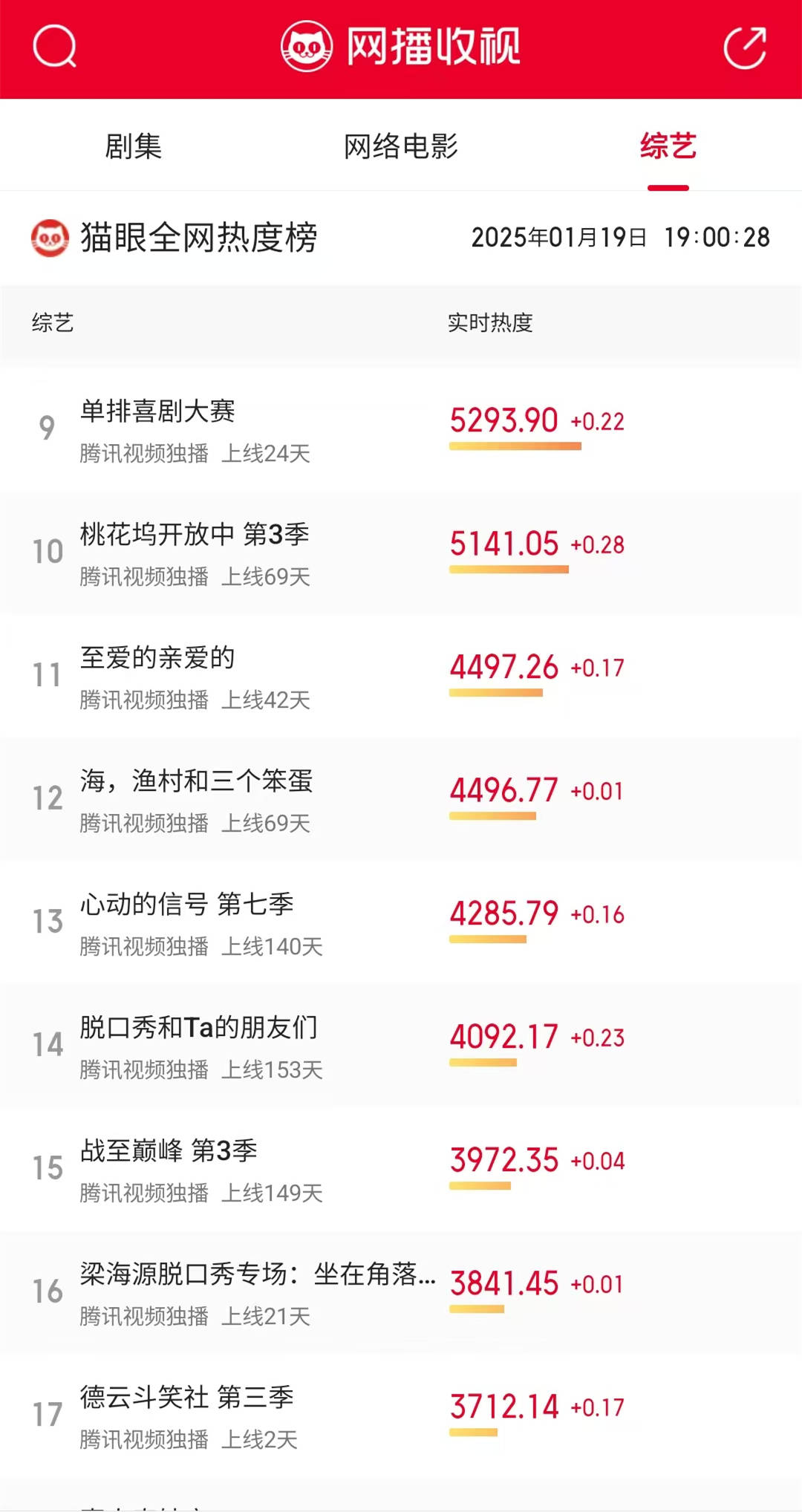
Task: Open 战至巅峰 第3季 row
Action: coord(169,1151)
